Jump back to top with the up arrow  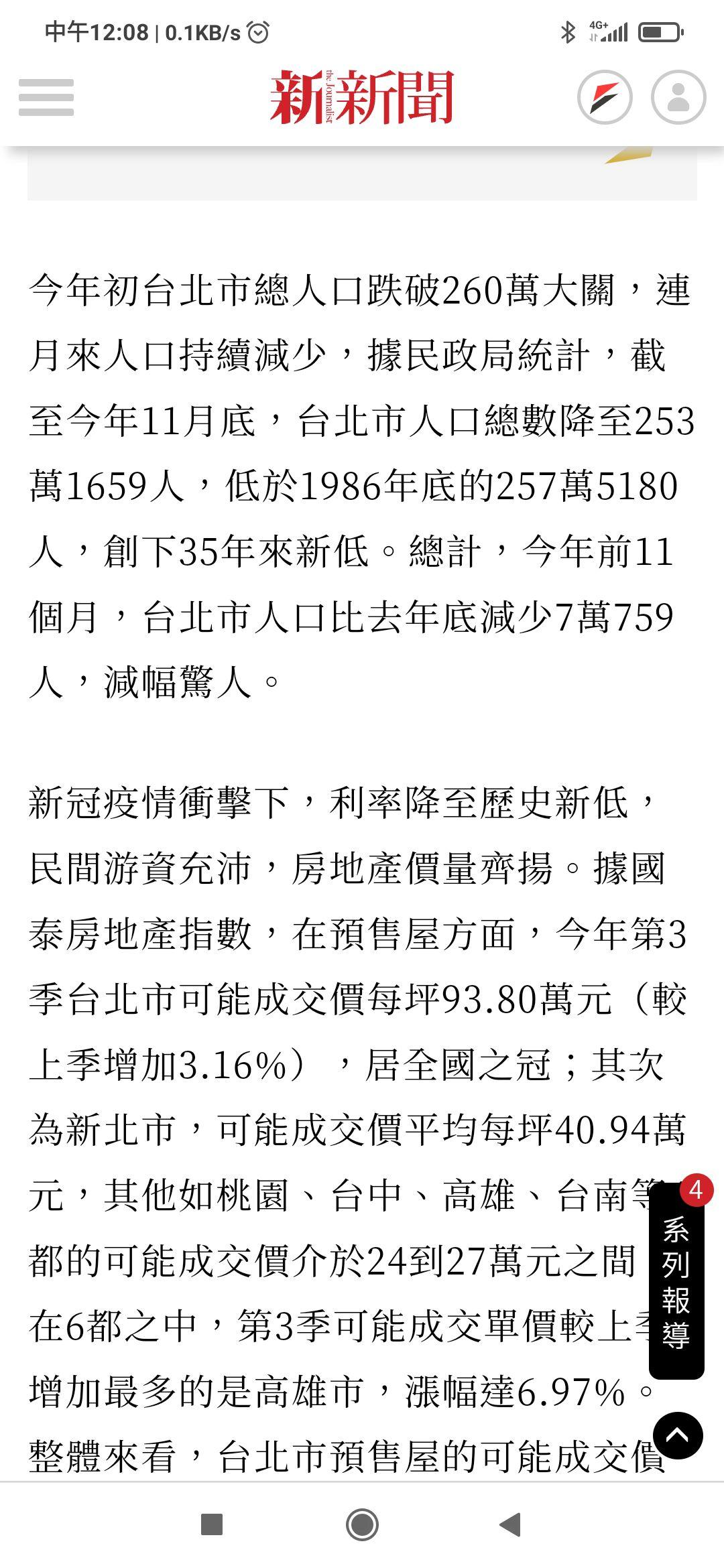click(677, 1435)
